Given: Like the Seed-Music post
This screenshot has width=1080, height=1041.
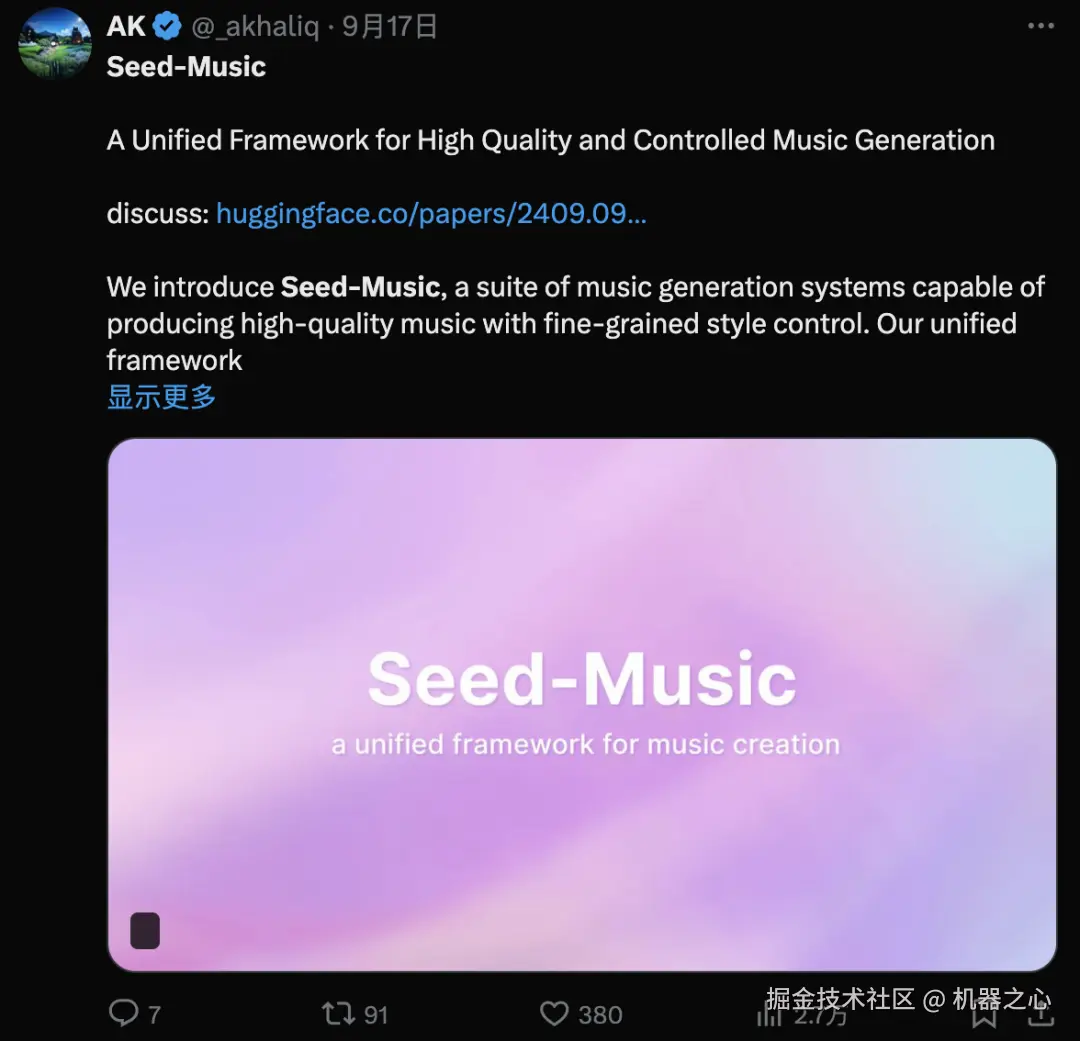Looking at the screenshot, I should [555, 1014].
